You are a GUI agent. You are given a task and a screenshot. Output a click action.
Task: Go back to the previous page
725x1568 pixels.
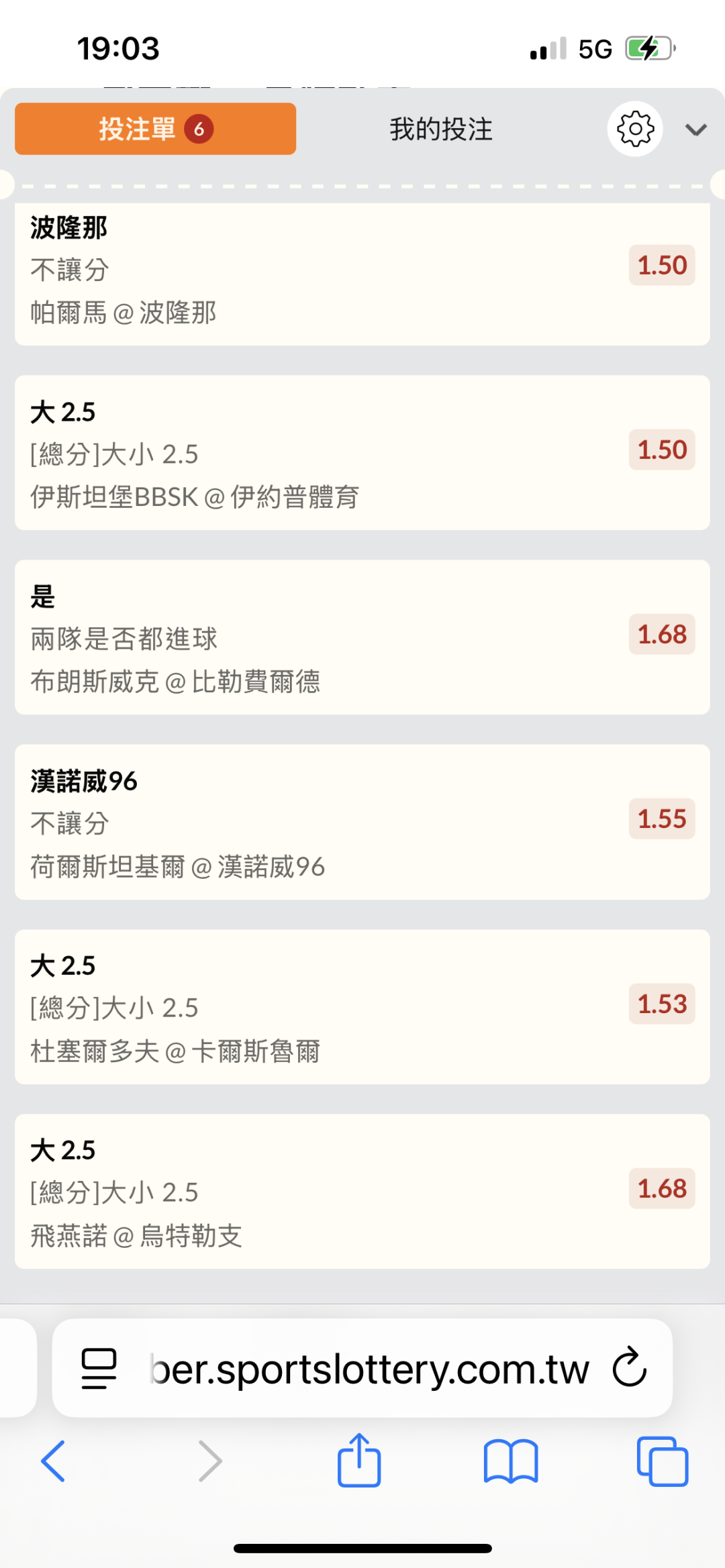click(x=54, y=1461)
